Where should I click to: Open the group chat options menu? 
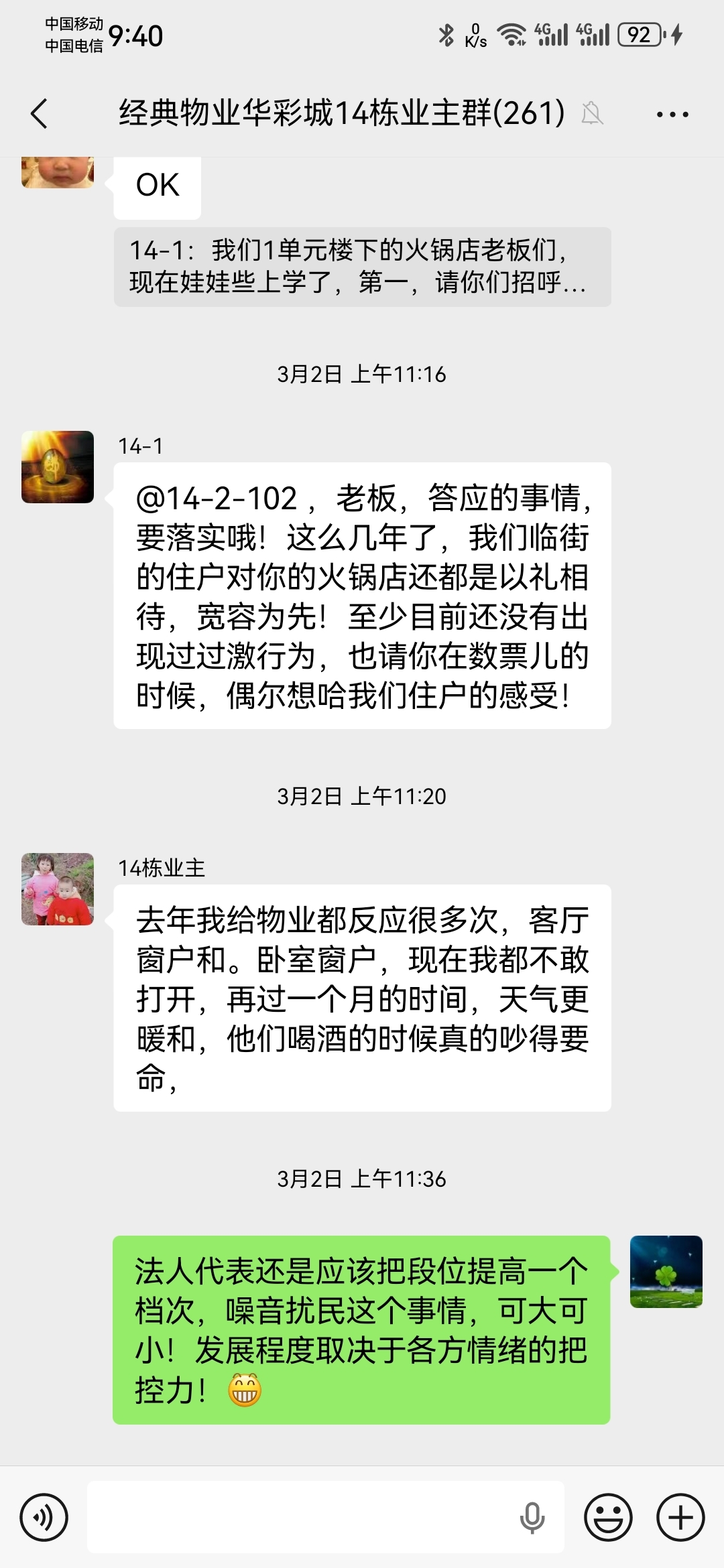point(672,115)
